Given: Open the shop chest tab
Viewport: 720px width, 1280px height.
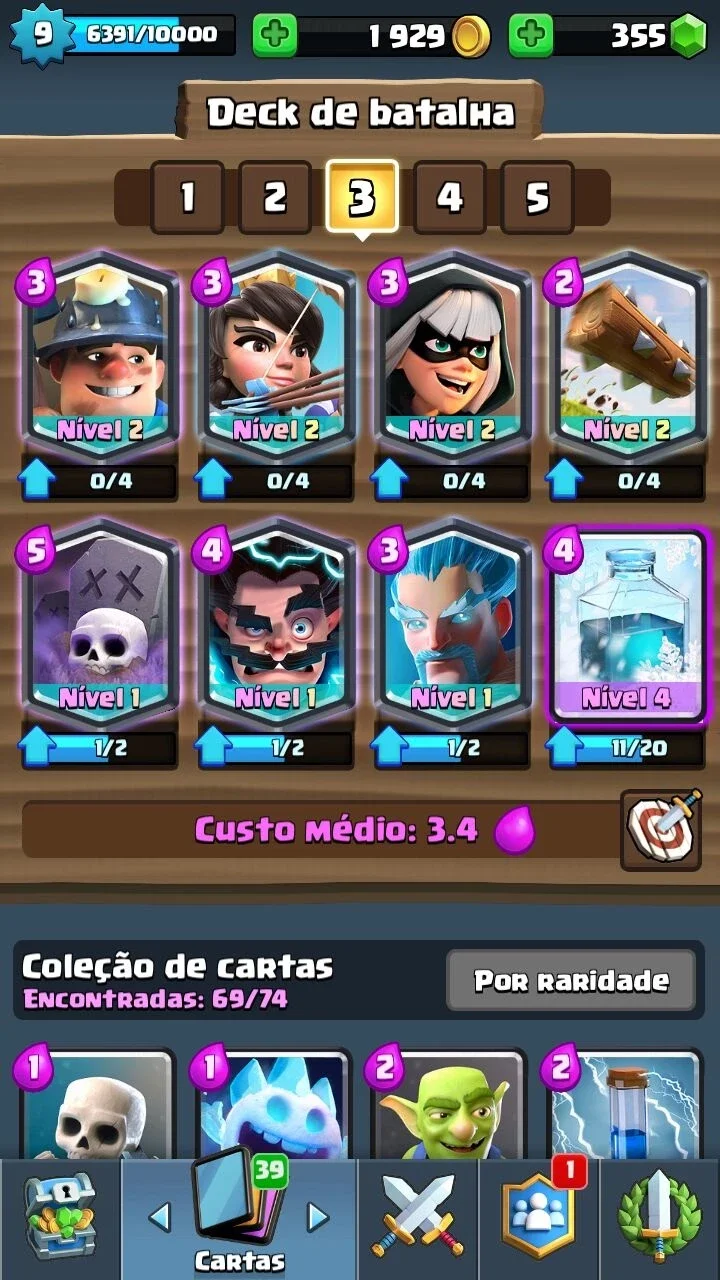Looking at the screenshot, I should click(x=60, y=1220).
